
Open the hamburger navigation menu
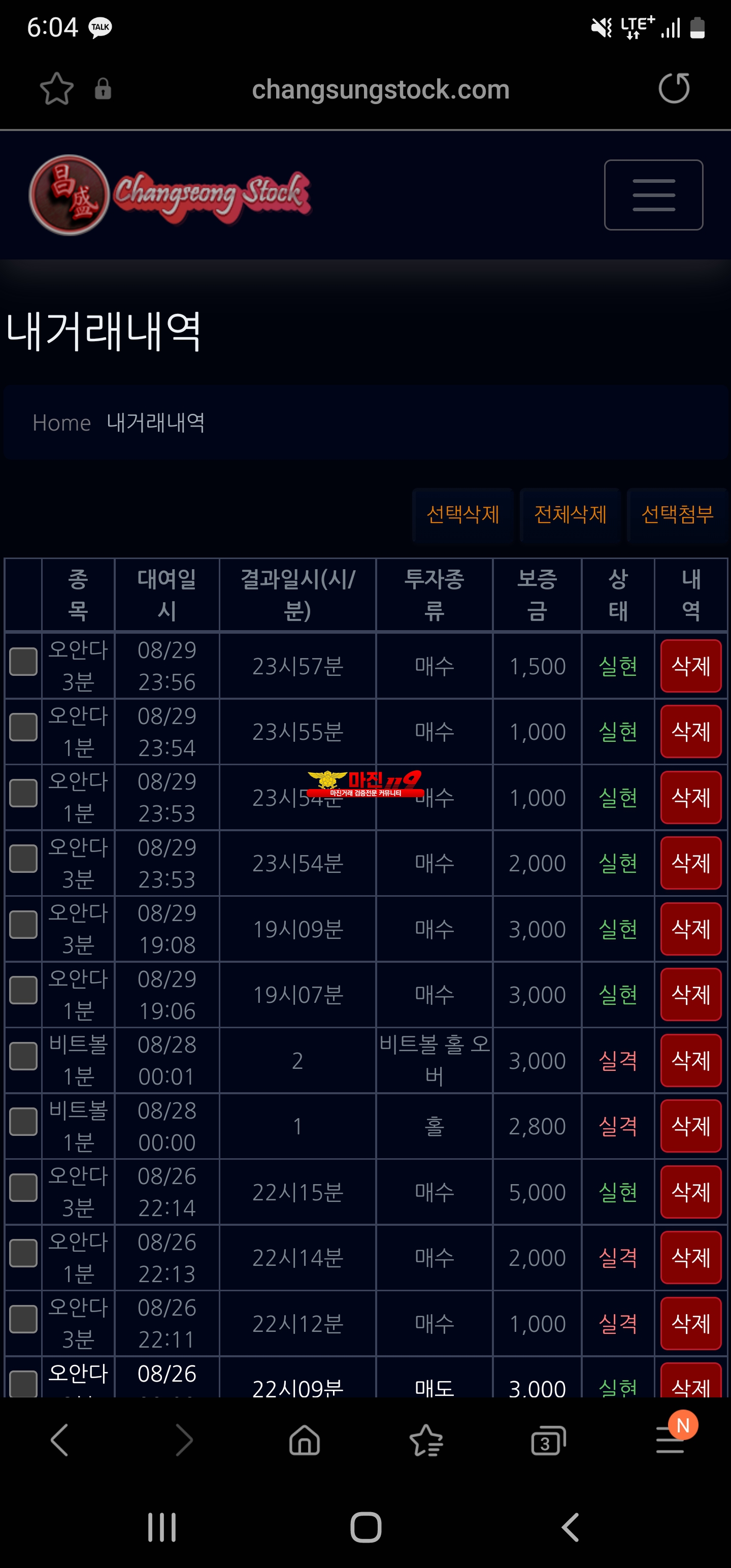pyautogui.click(x=653, y=195)
